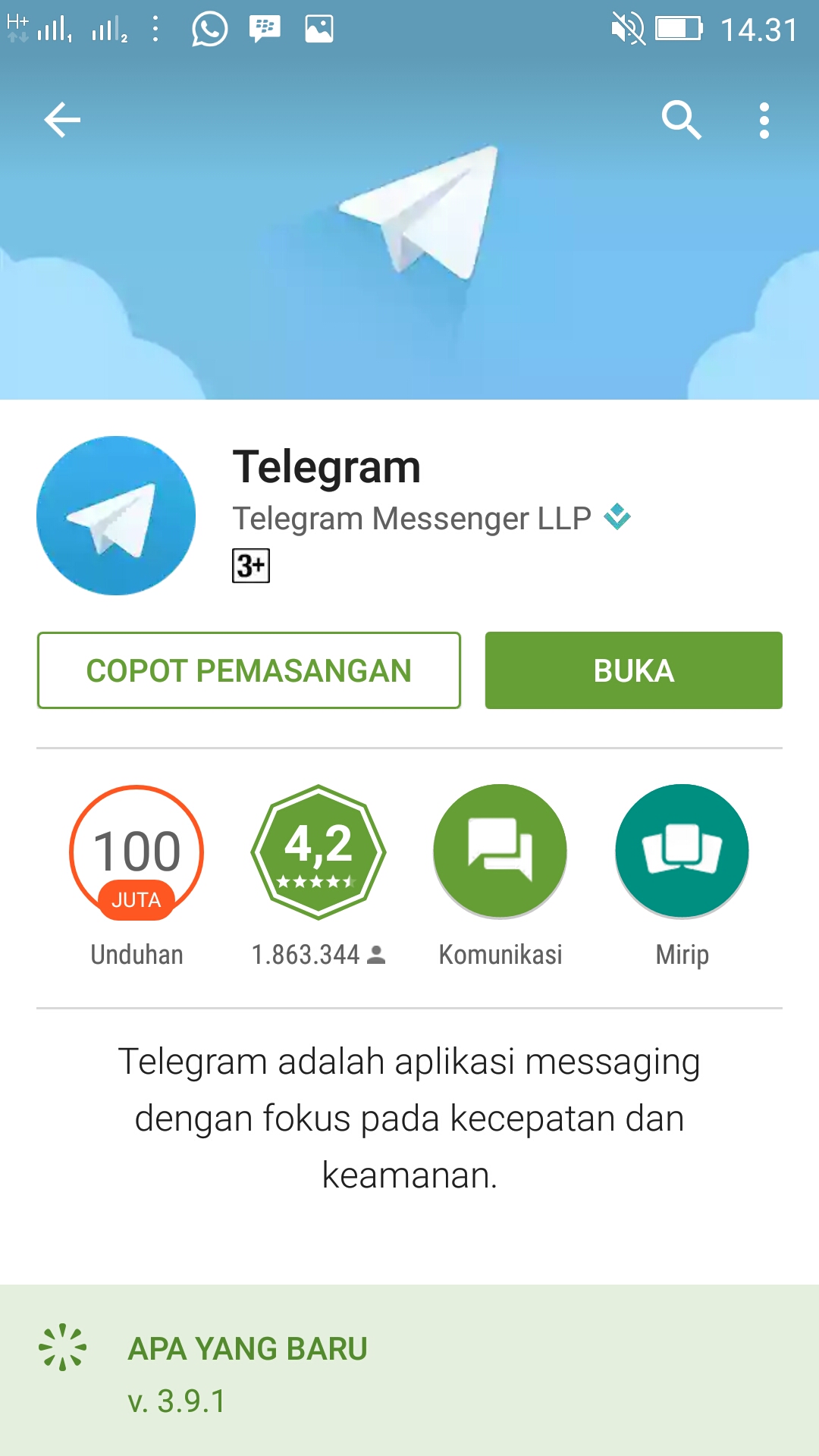819x1456 pixels.
Task: Tap the COPOT PEMASANGAN uninstall button
Action: point(249,670)
